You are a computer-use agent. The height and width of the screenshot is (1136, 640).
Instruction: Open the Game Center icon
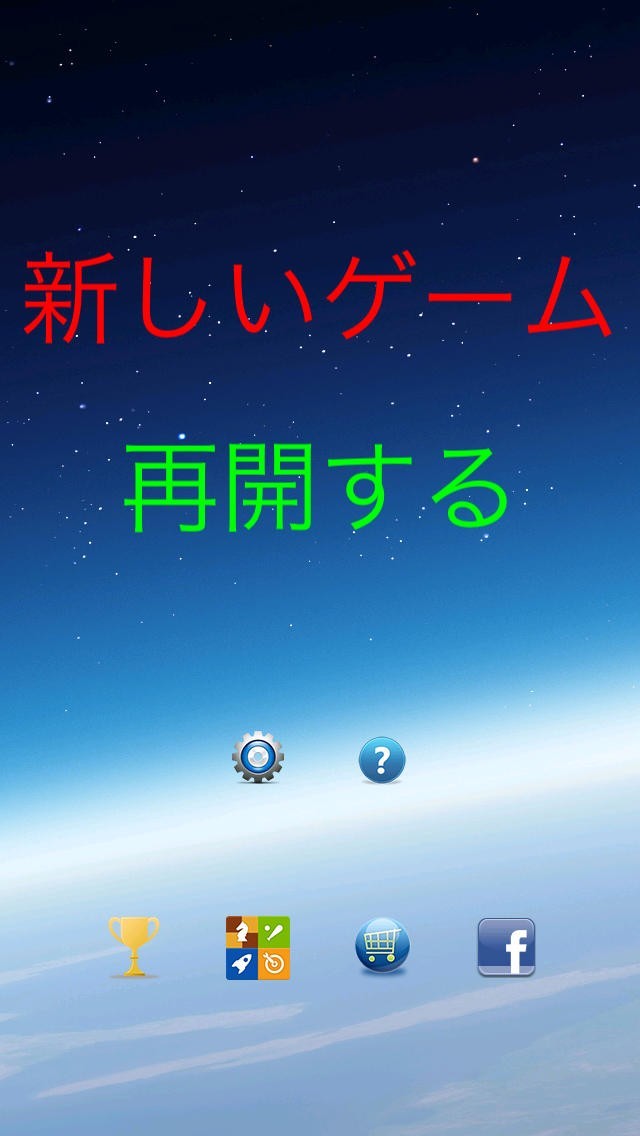coord(258,947)
